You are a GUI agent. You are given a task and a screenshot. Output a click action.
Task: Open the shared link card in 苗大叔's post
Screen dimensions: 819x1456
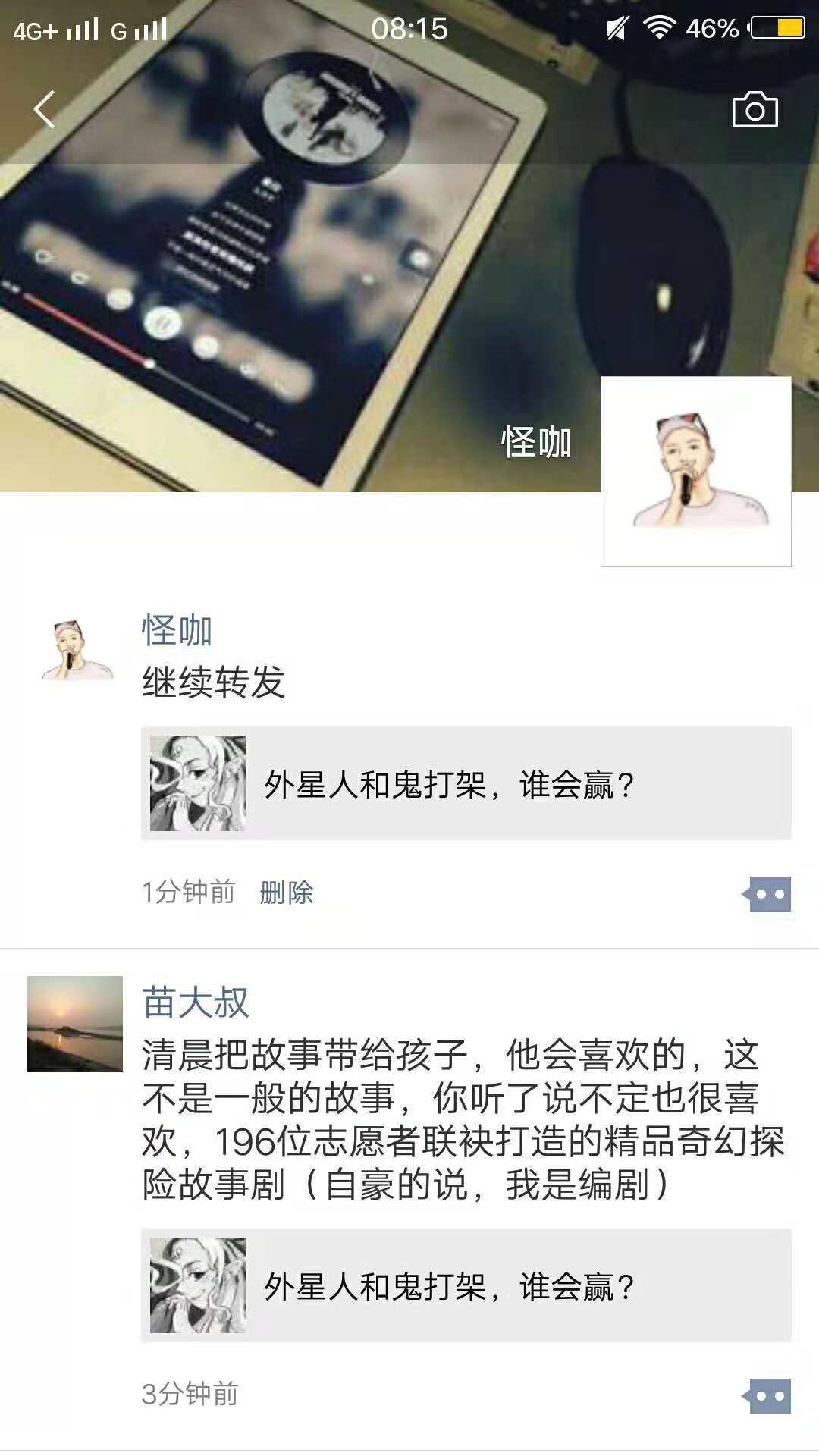point(466,1285)
